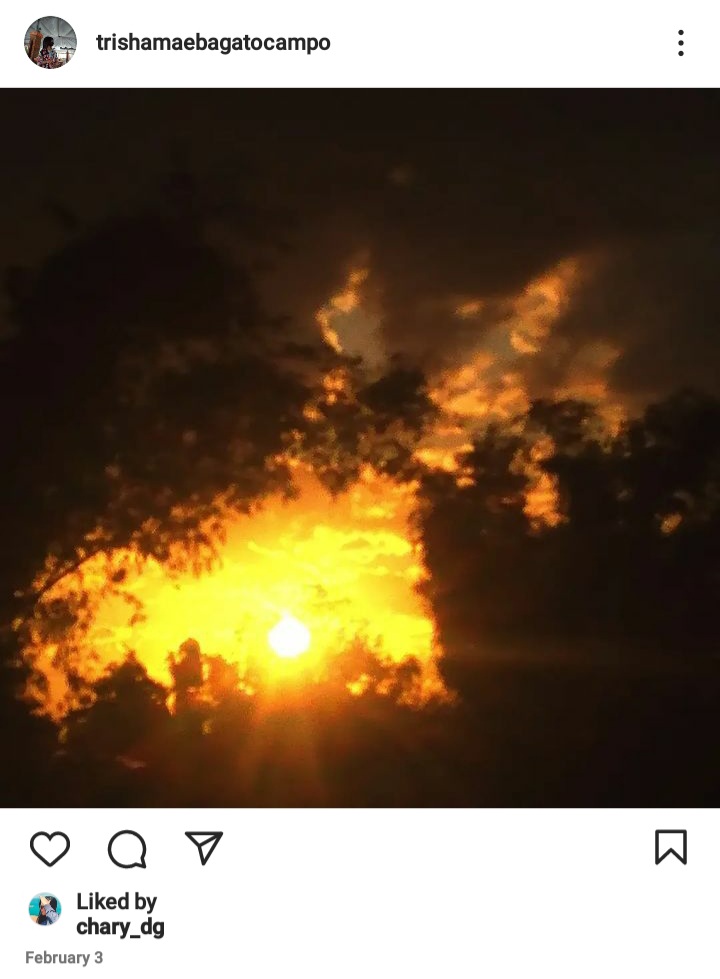Open the post's three-dot options menu
720x979 pixels.
[x=680, y=43]
